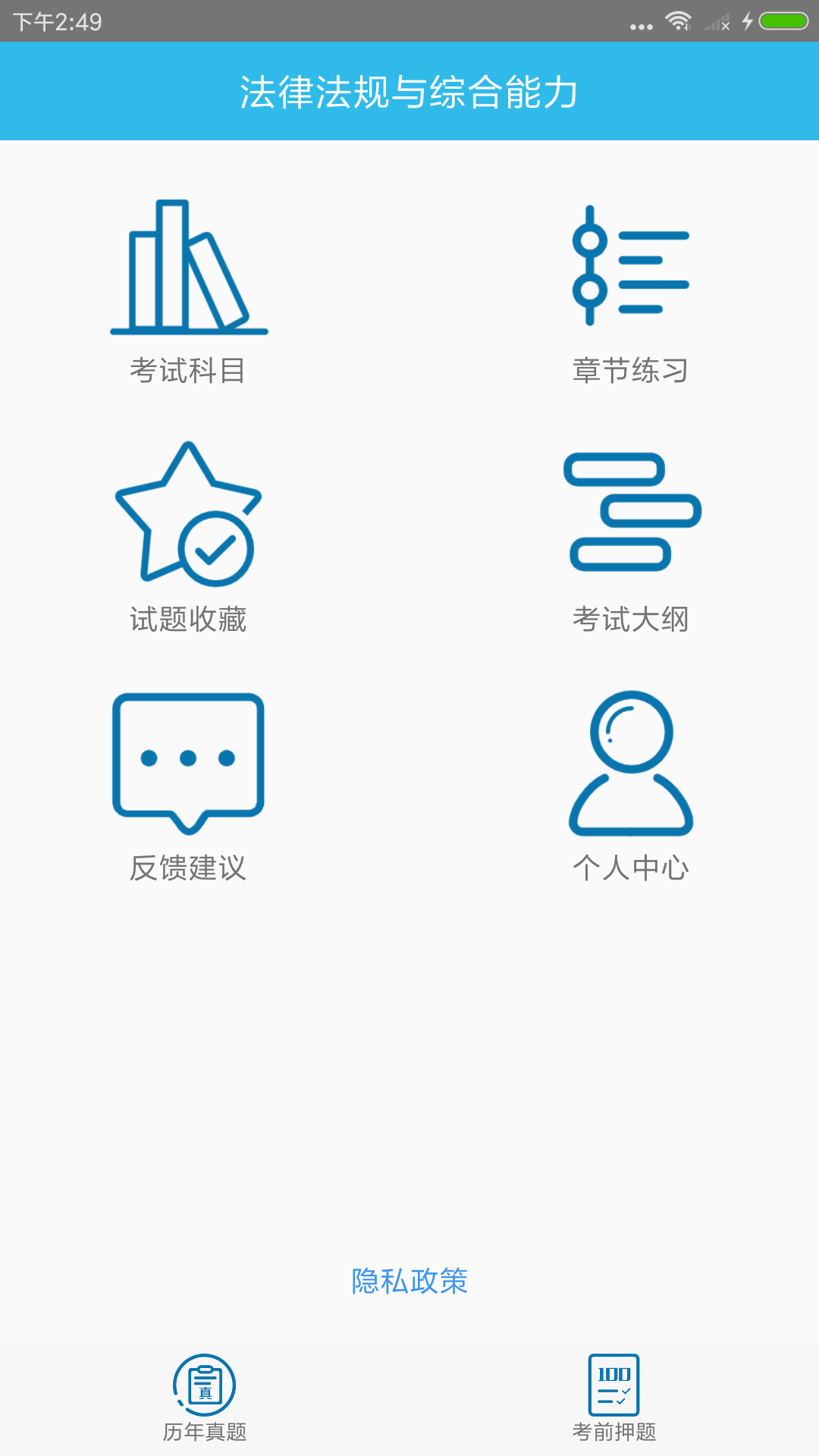
Task: Switch to the 历年真题 past papers tab
Action: (205, 1399)
